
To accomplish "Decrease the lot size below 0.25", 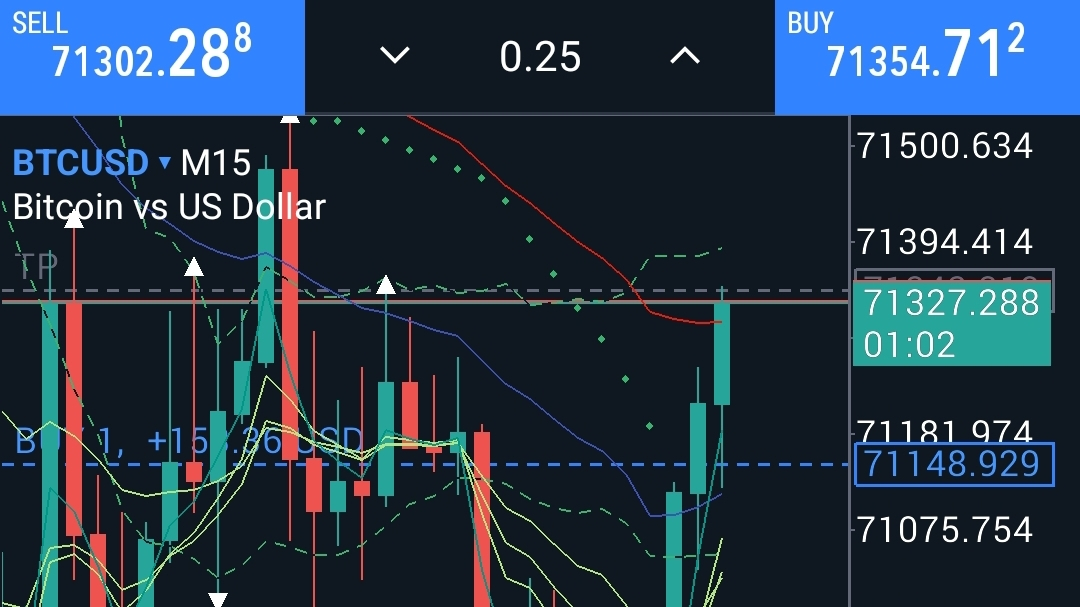I will tap(395, 56).
